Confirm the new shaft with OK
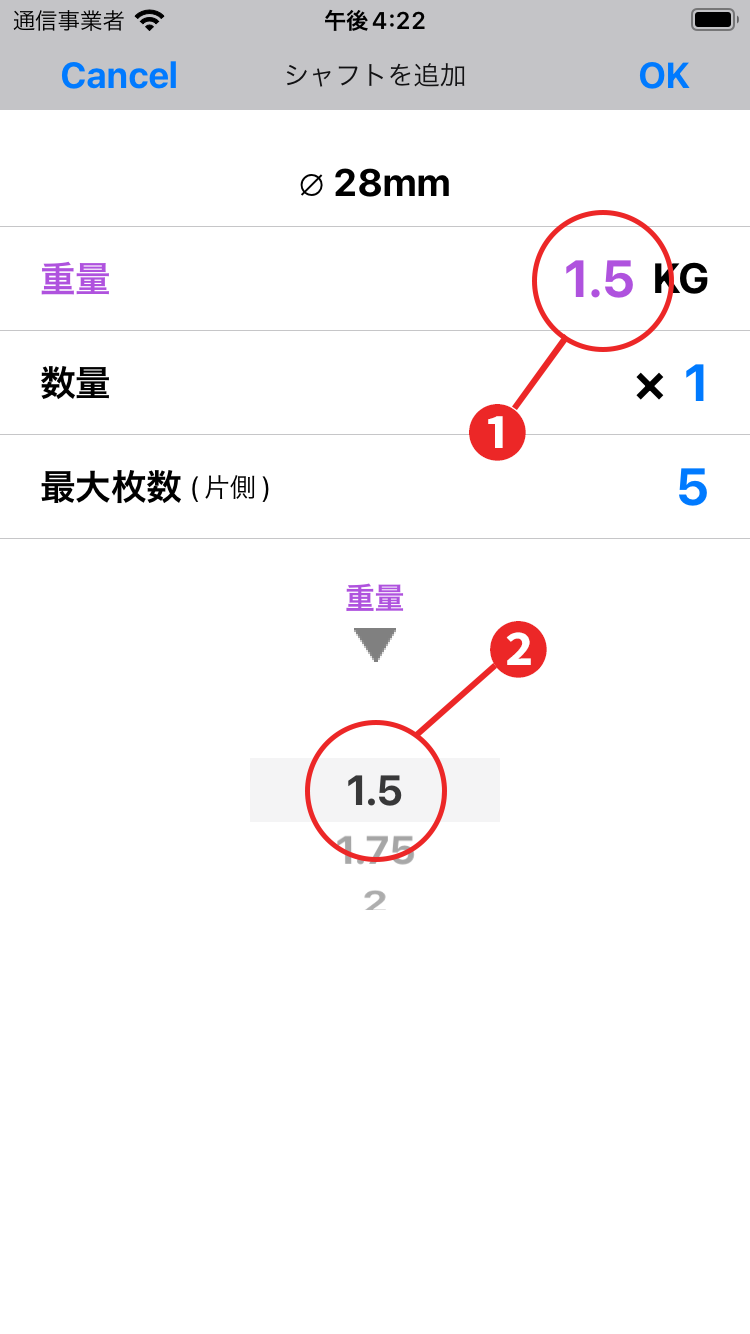 tap(663, 76)
